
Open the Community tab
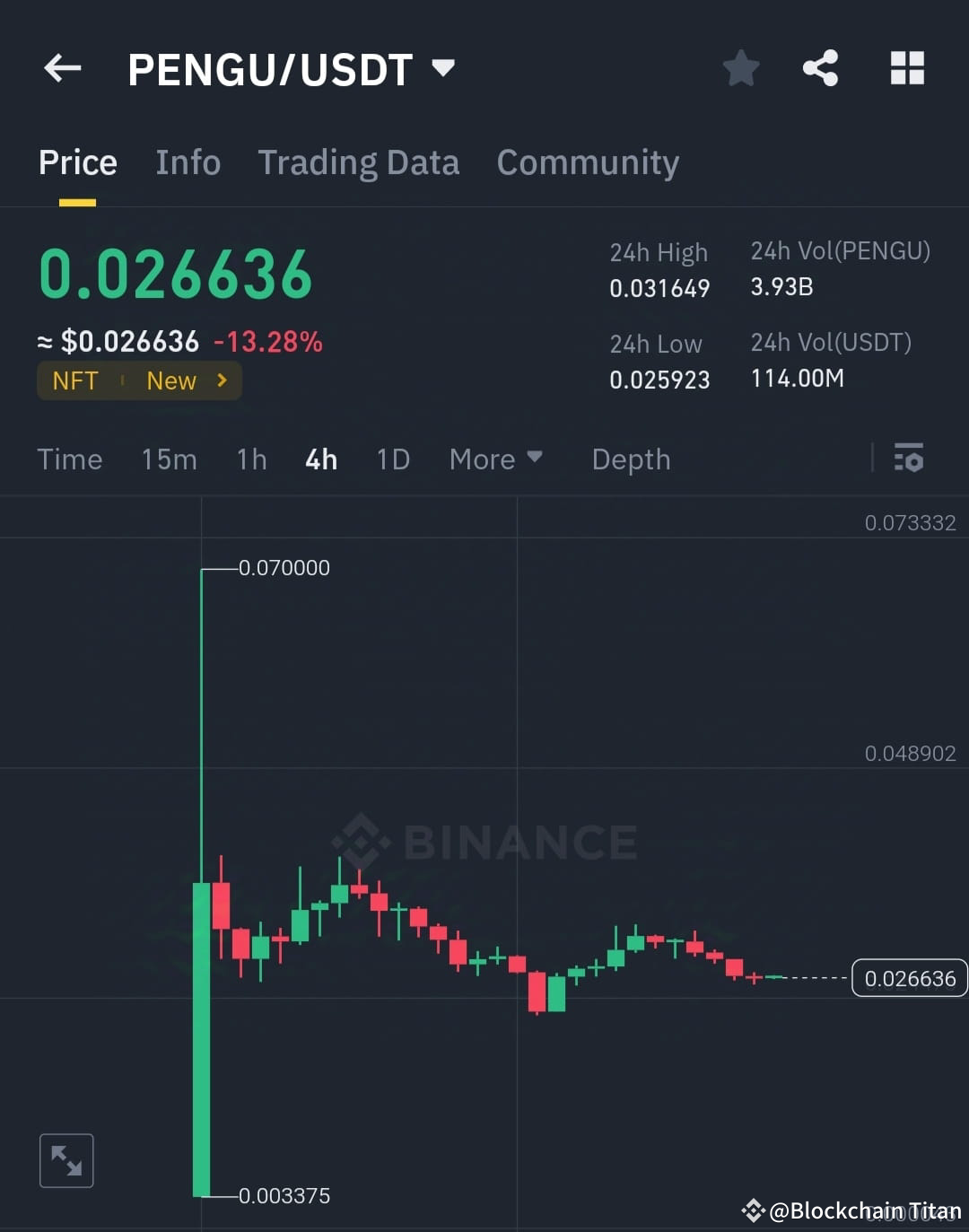click(x=588, y=162)
